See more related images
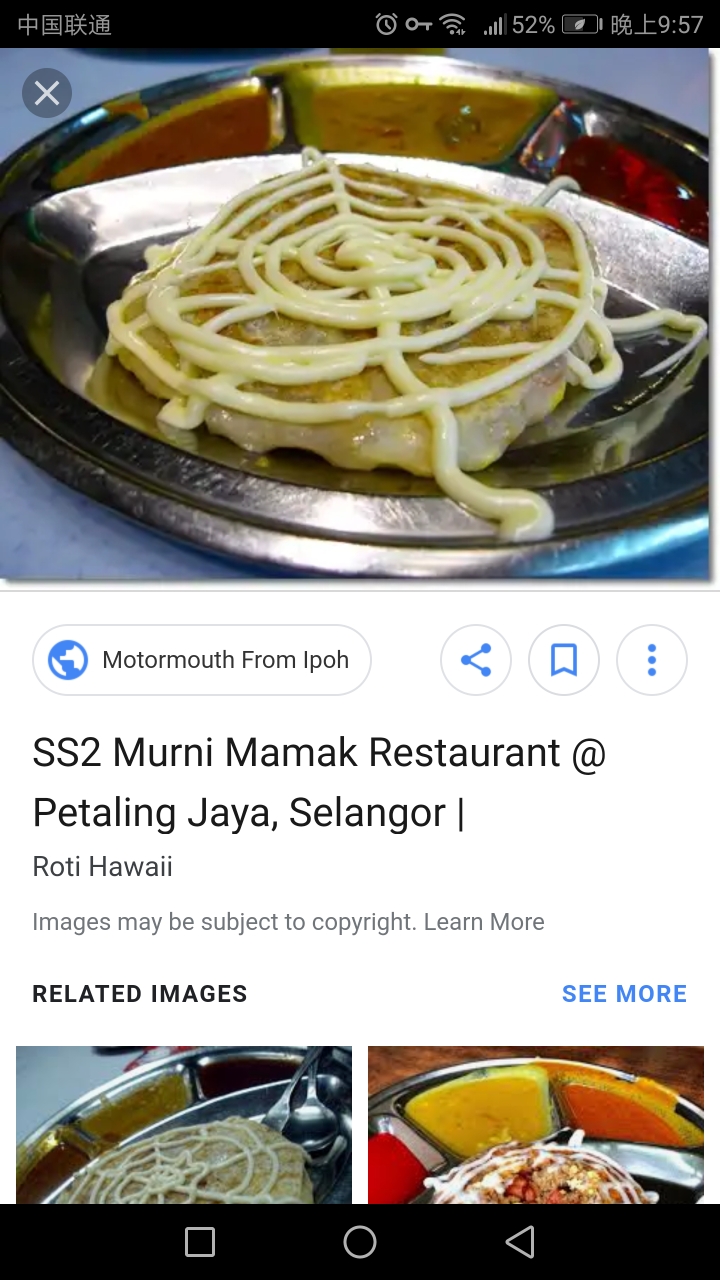 tap(624, 994)
